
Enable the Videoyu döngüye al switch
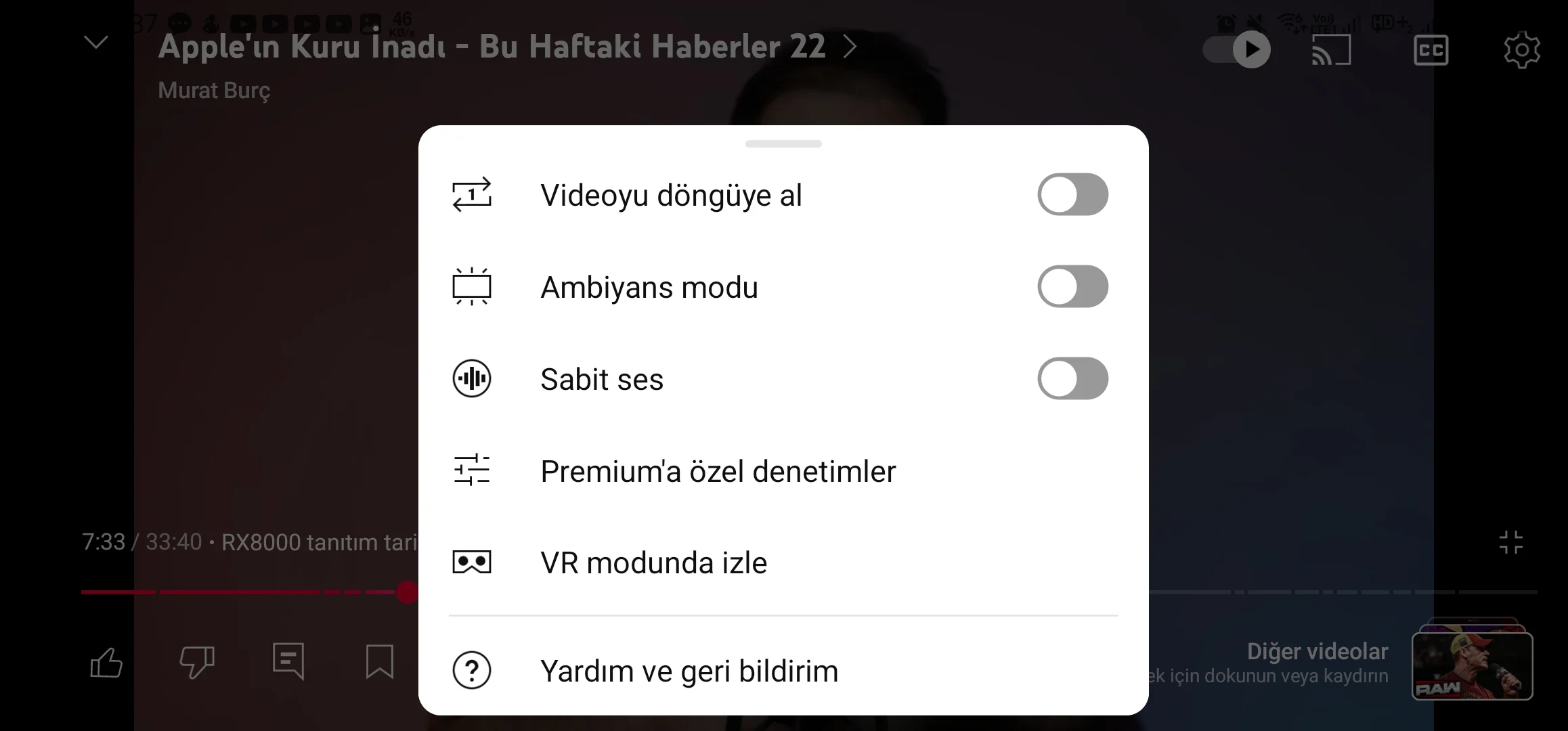point(1072,195)
